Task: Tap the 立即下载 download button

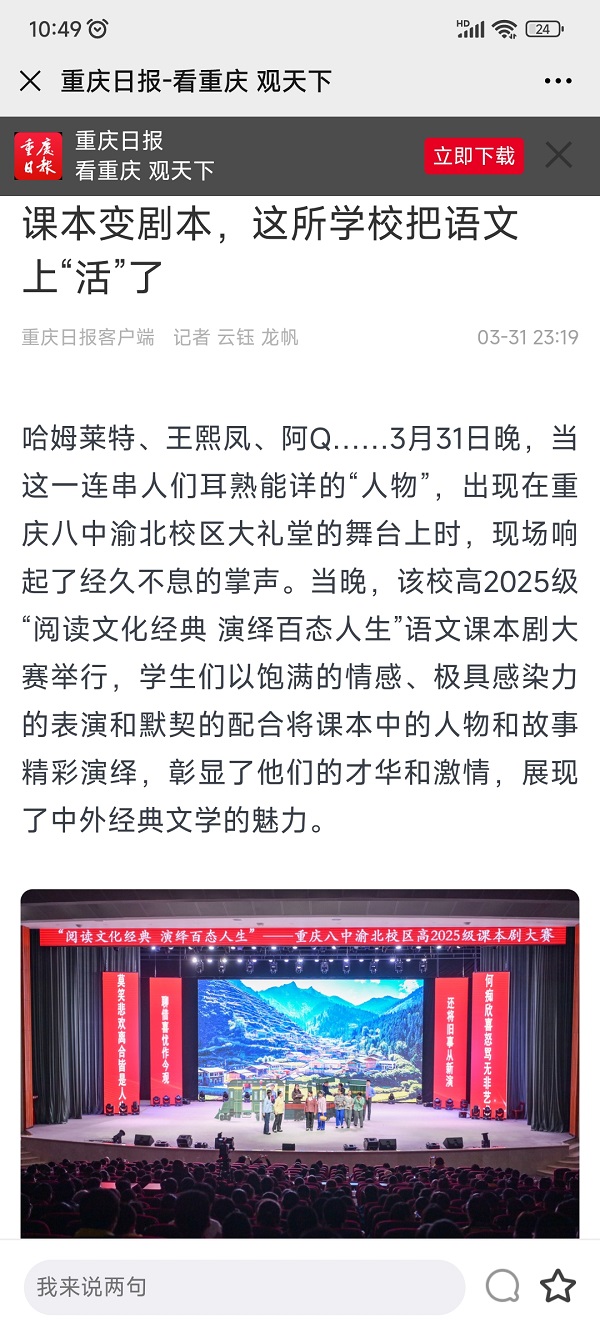Action: pyautogui.click(x=474, y=156)
